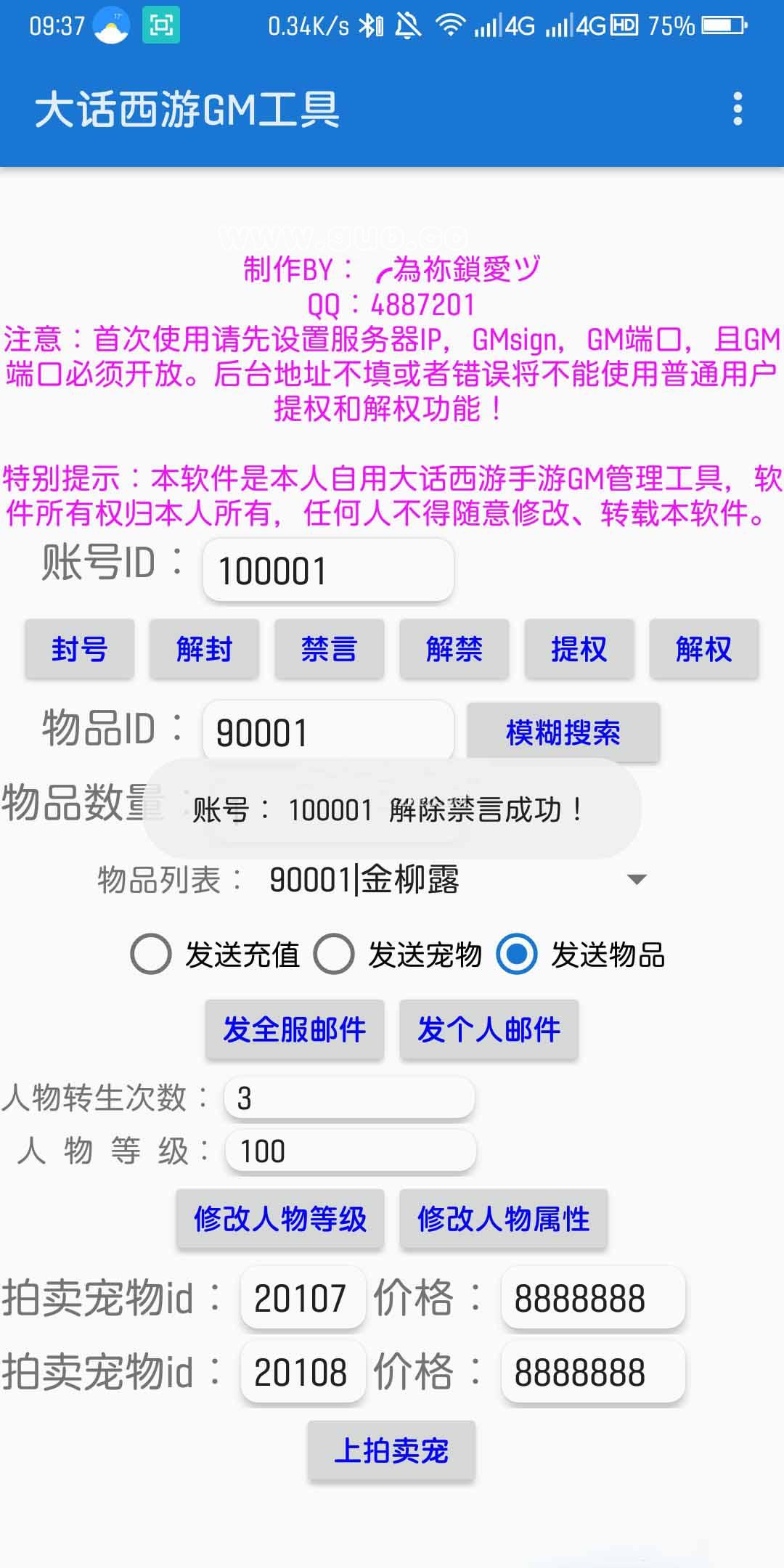Tap the 发全服邮件 button
The height and width of the screenshot is (1568, 784).
(294, 1029)
